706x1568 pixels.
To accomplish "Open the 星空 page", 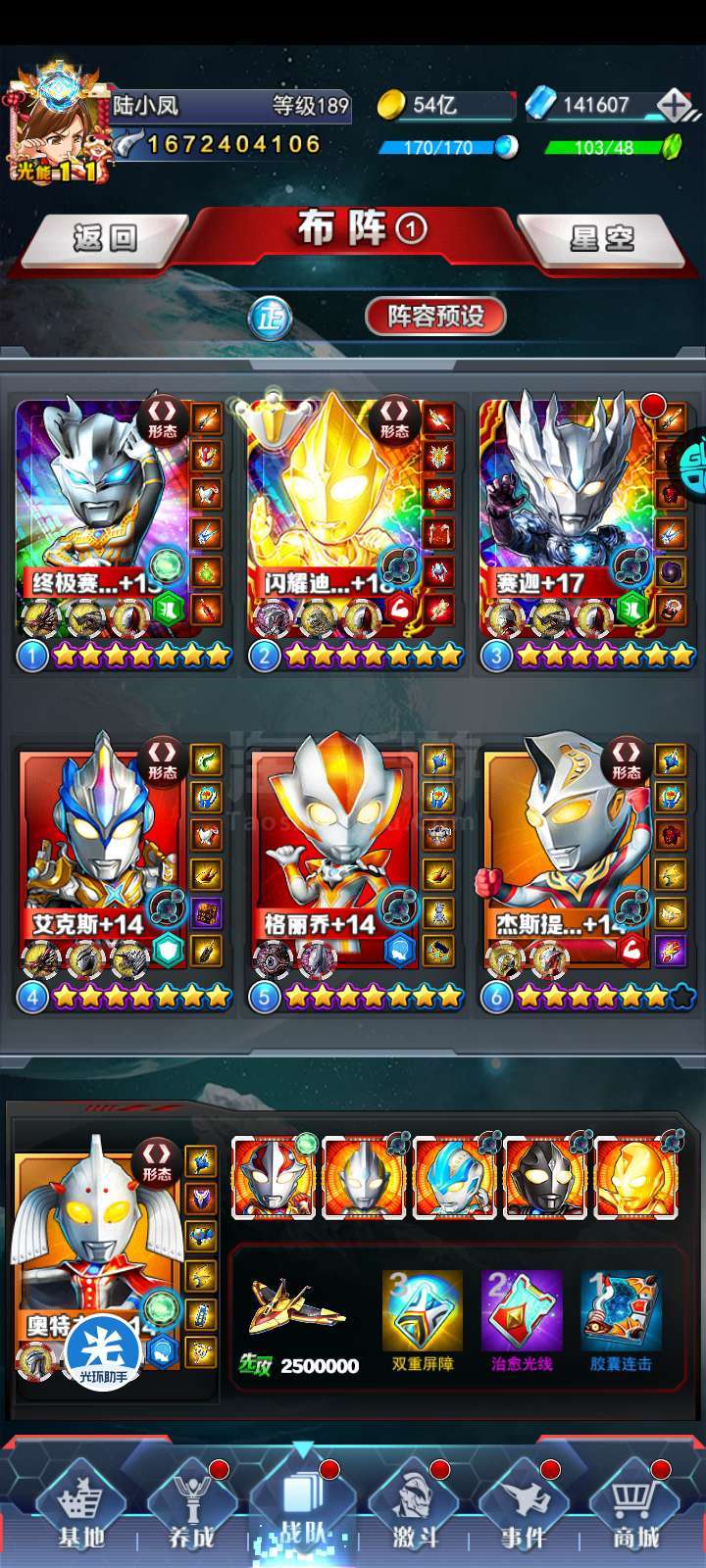I will (x=602, y=238).
